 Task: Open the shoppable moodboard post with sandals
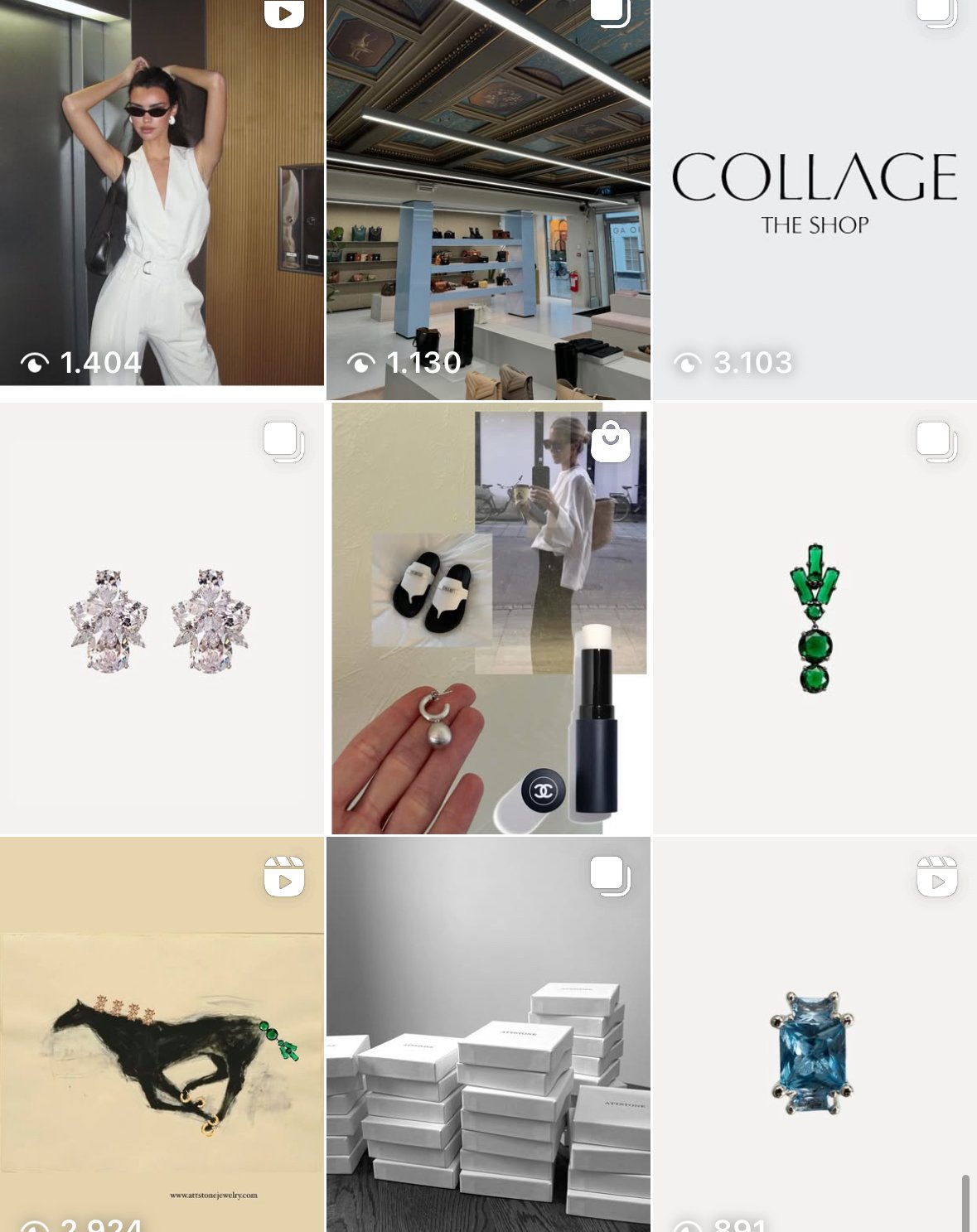[x=488, y=619]
